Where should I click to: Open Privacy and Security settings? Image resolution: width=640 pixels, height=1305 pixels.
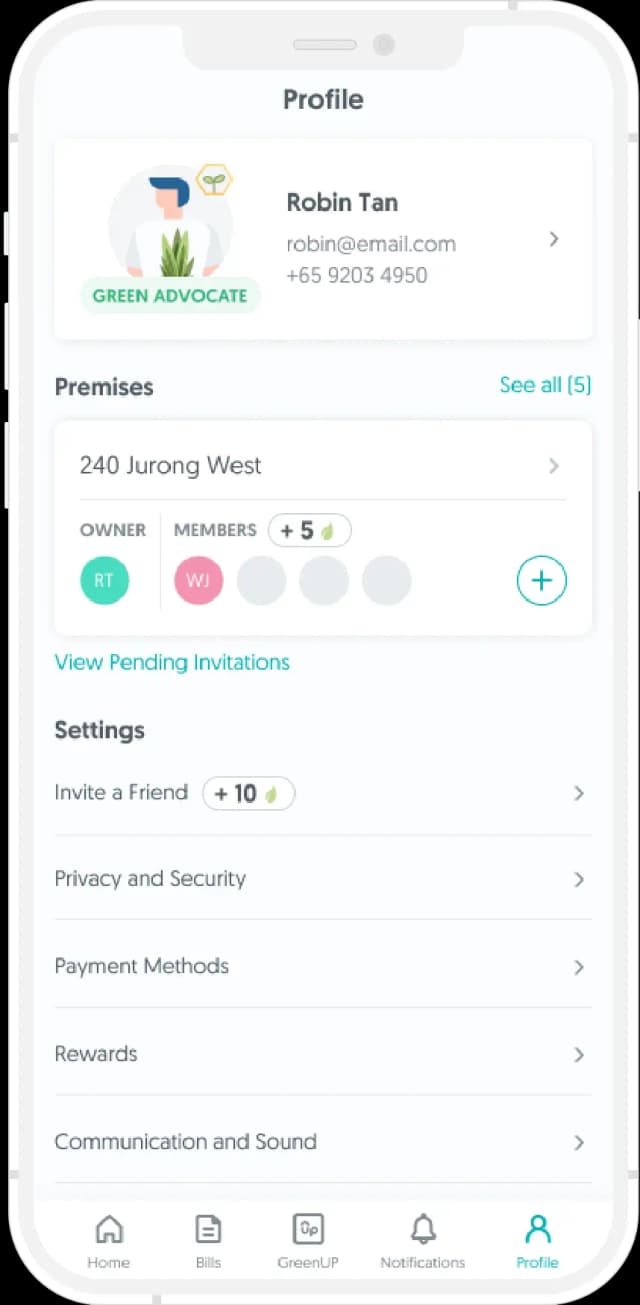(320, 879)
